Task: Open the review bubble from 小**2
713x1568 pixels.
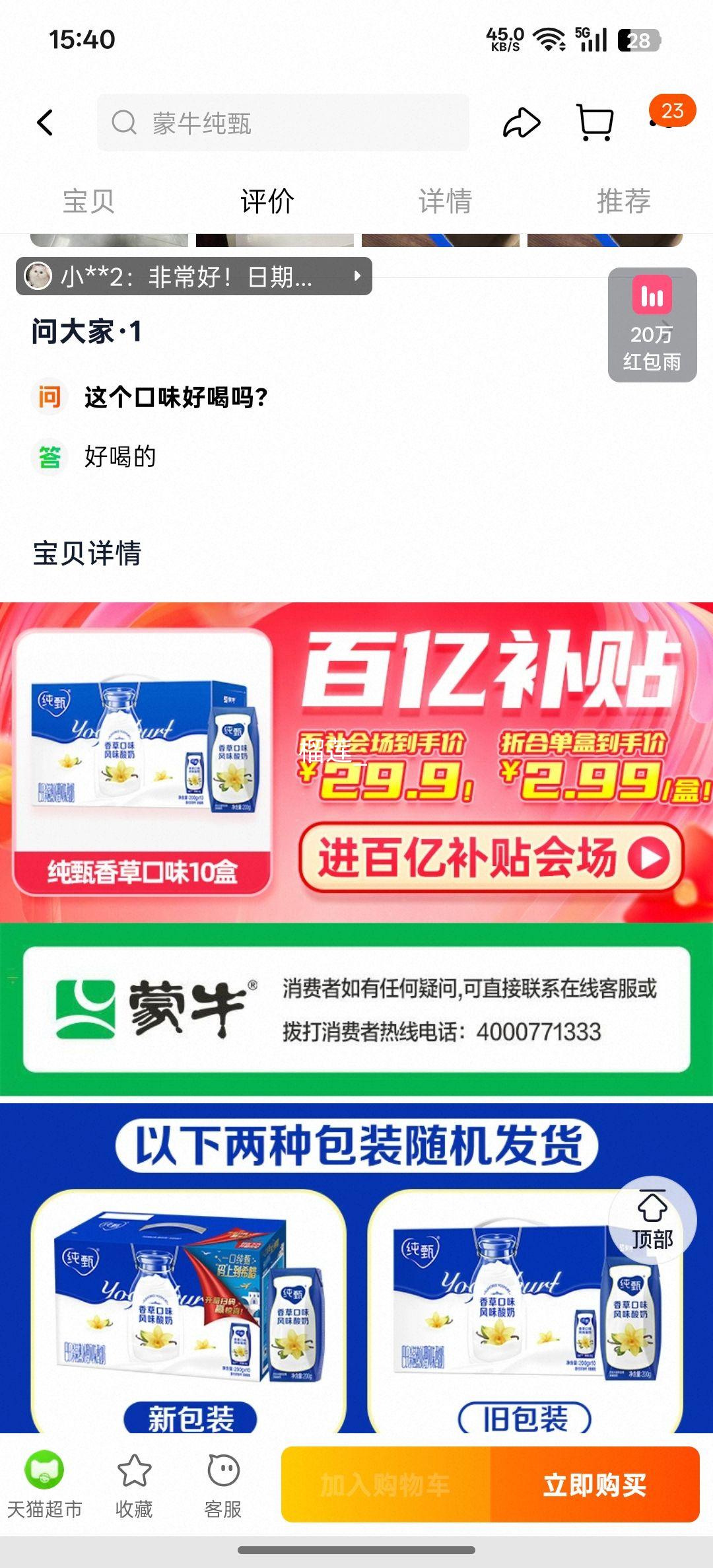Action: click(x=185, y=277)
